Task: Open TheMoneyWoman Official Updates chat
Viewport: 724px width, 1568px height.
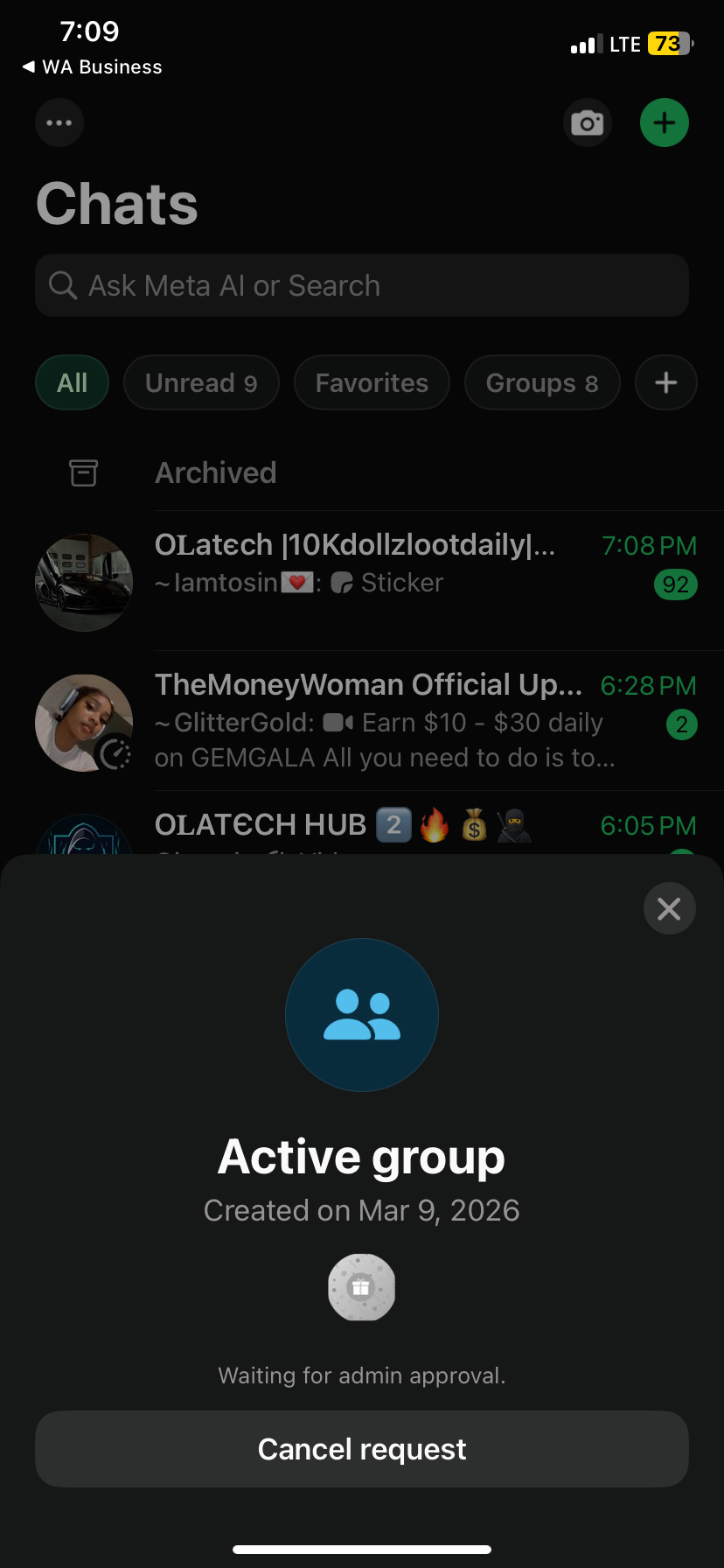Action: [x=367, y=719]
